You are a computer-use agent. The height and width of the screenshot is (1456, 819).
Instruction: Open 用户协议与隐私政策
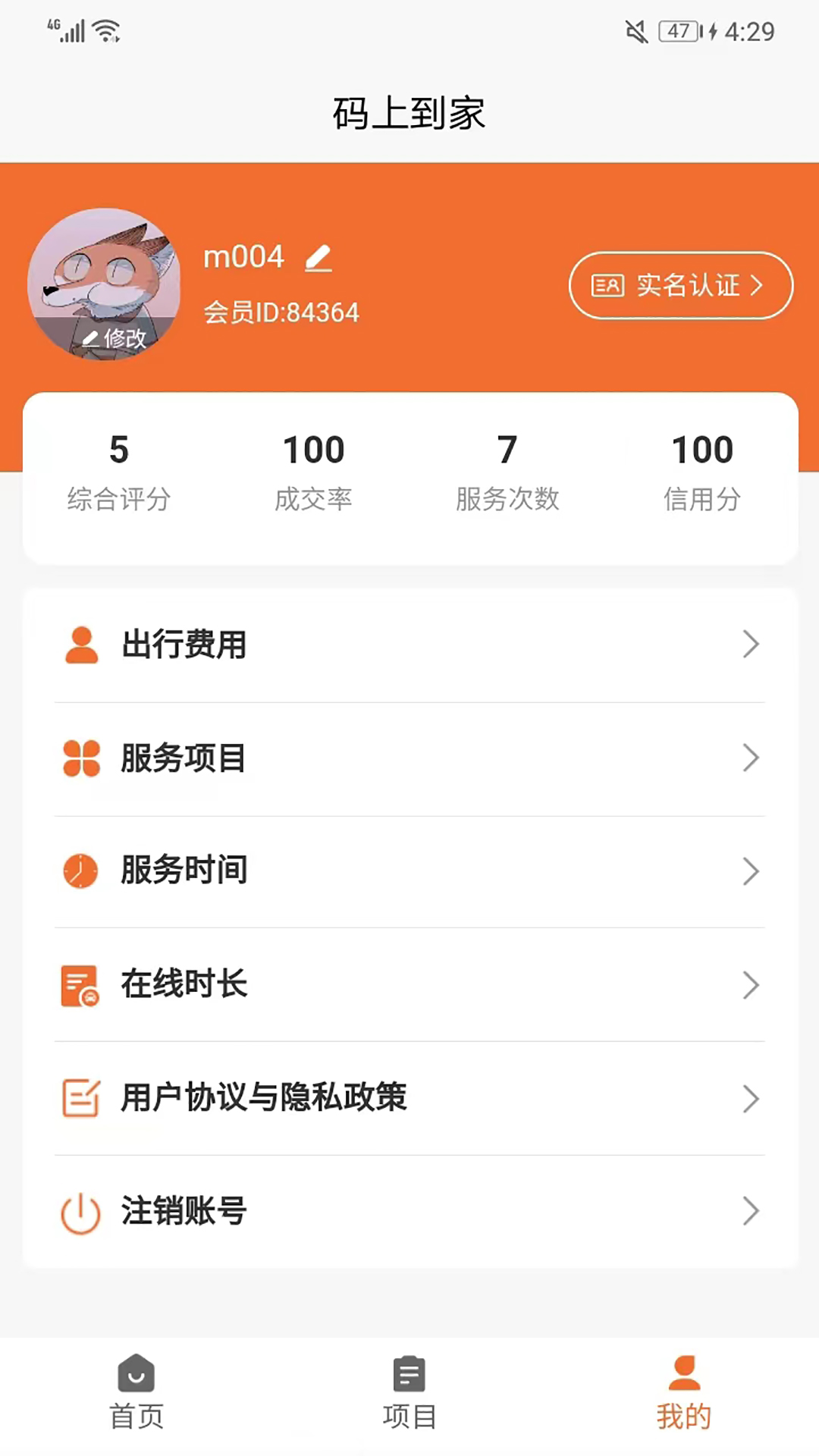pyautogui.click(x=264, y=1099)
